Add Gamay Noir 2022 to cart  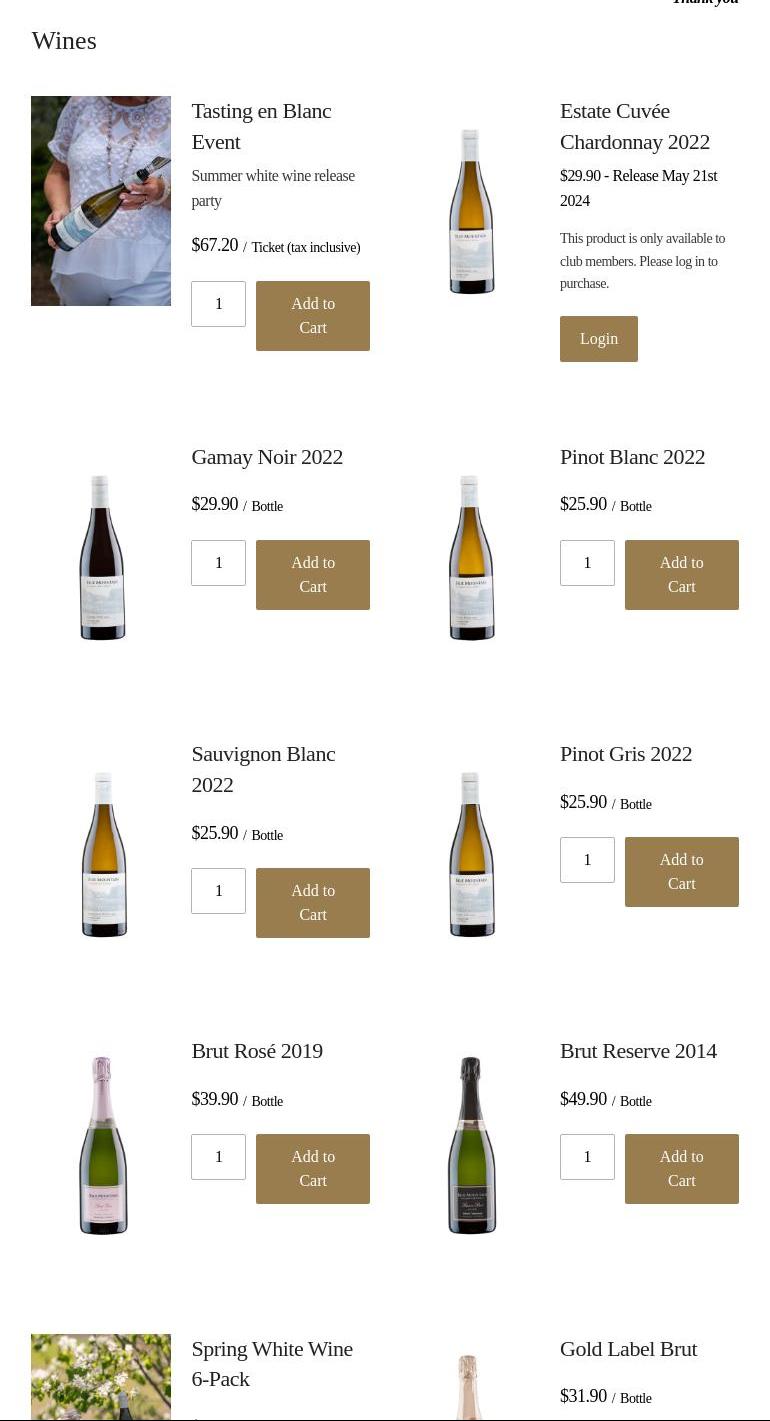coord(312,574)
